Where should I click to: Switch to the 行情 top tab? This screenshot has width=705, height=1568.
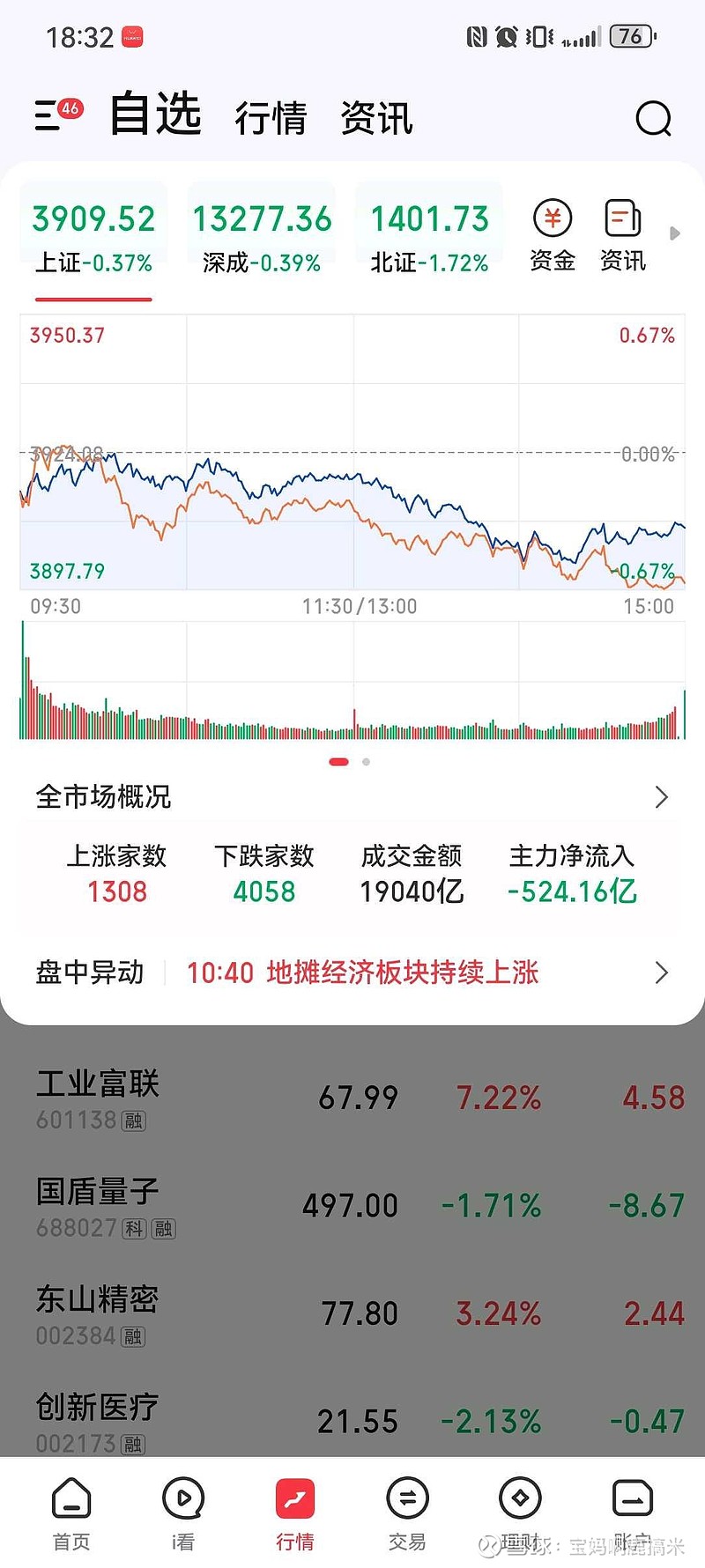pos(271,118)
